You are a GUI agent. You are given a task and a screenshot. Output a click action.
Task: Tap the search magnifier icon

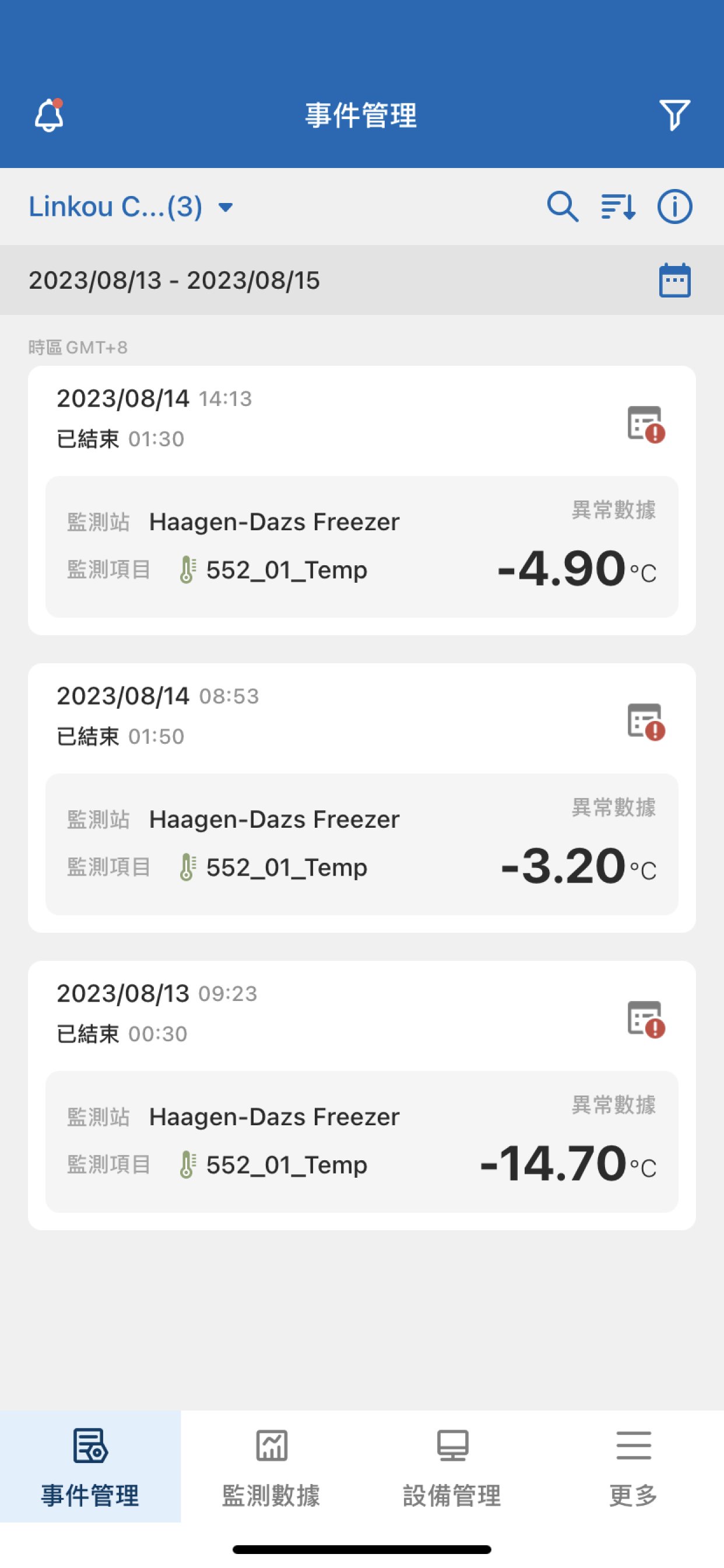click(562, 207)
